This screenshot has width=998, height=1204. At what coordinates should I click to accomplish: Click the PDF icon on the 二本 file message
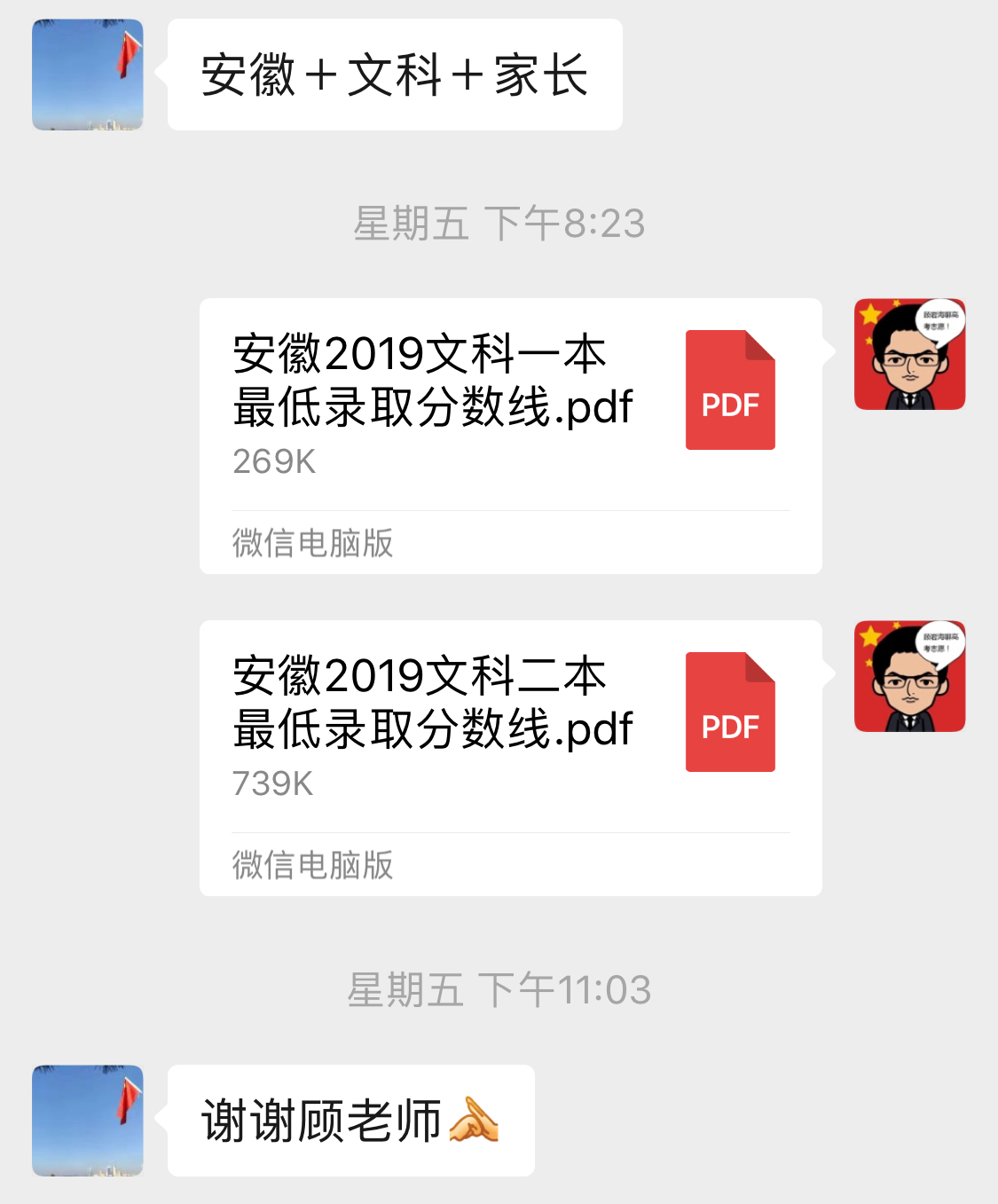729,712
